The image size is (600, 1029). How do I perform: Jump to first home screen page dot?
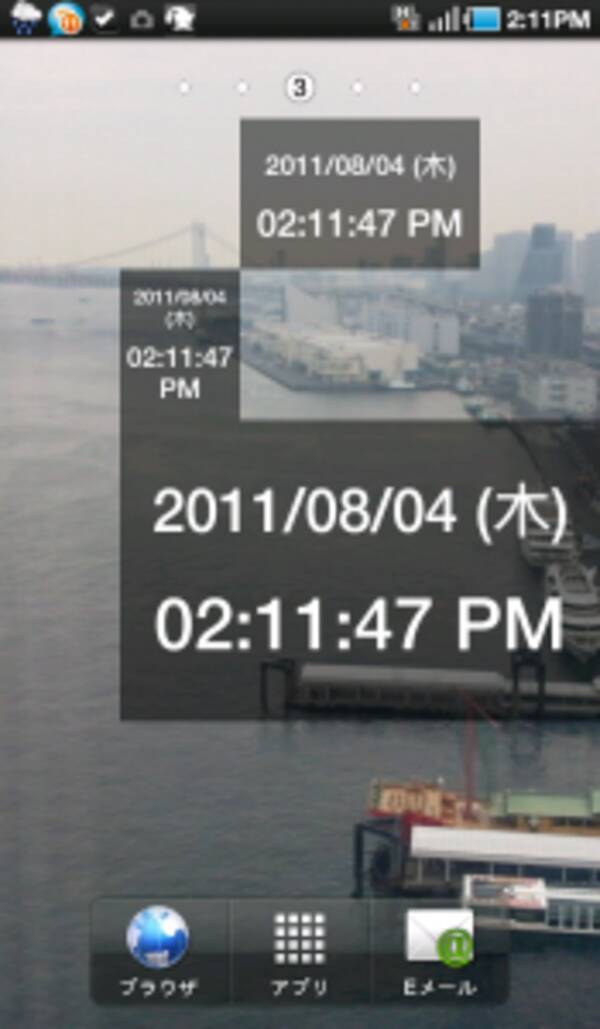pos(184,88)
